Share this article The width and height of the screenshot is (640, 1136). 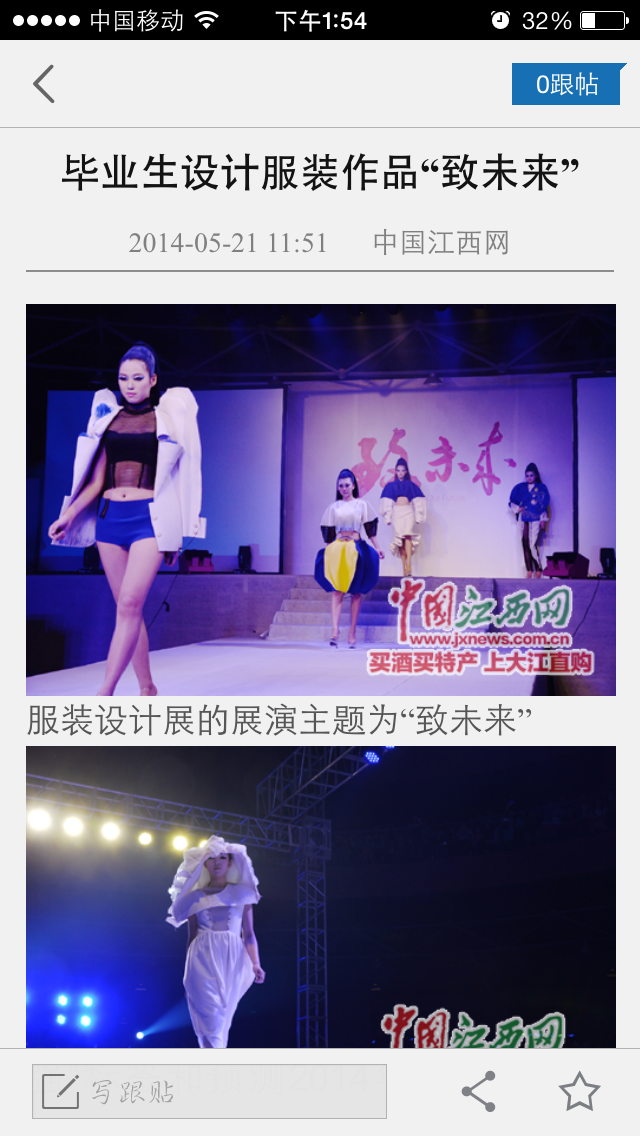click(x=479, y=1091)
